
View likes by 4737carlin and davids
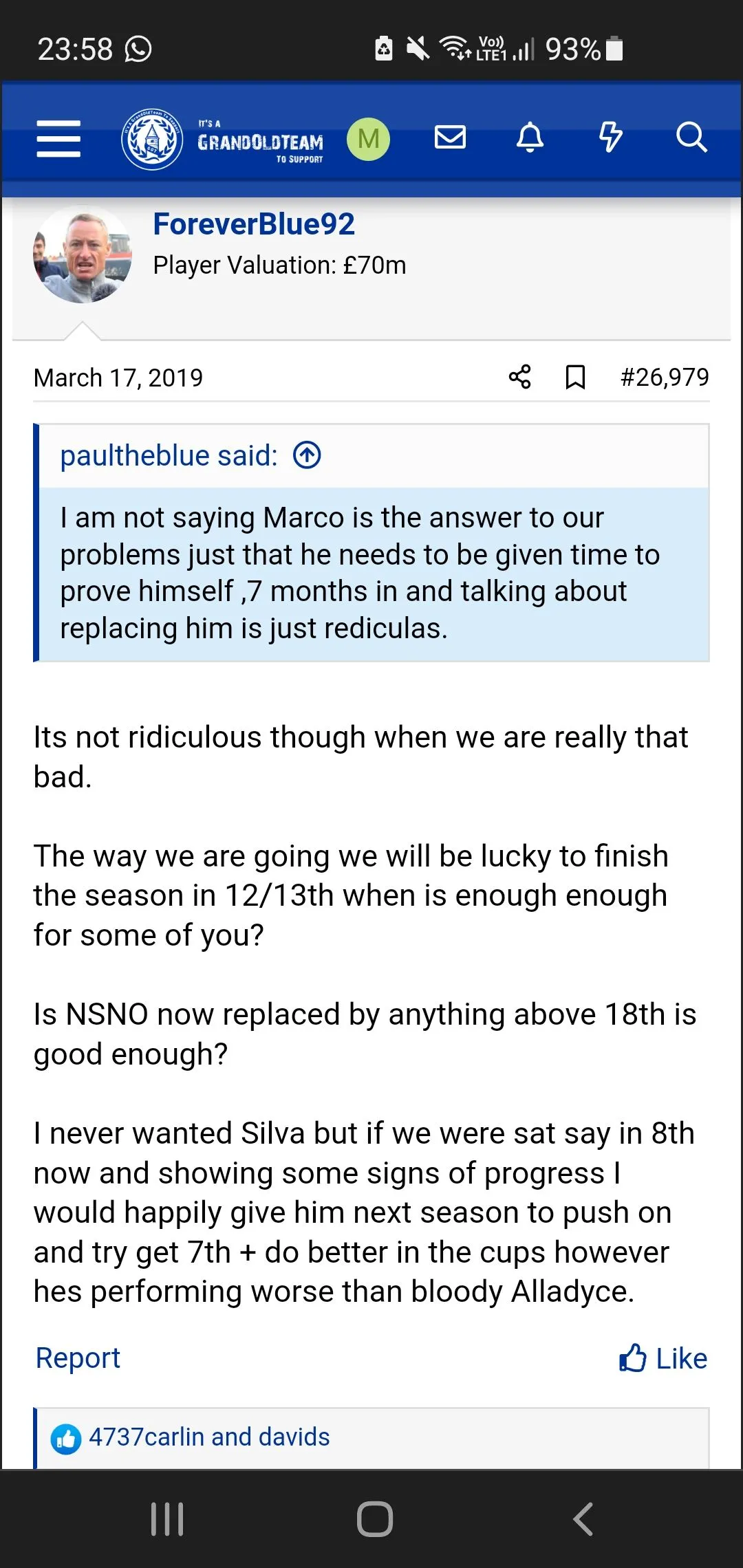tap(209, 1437)
